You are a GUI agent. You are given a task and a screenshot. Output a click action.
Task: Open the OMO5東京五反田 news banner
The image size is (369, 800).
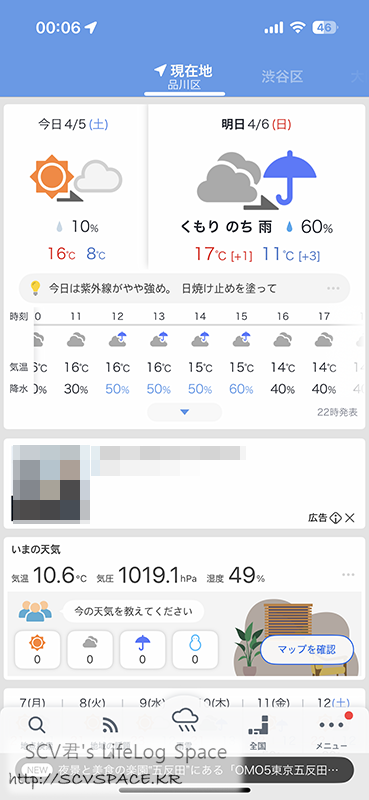tap(184, 769)
